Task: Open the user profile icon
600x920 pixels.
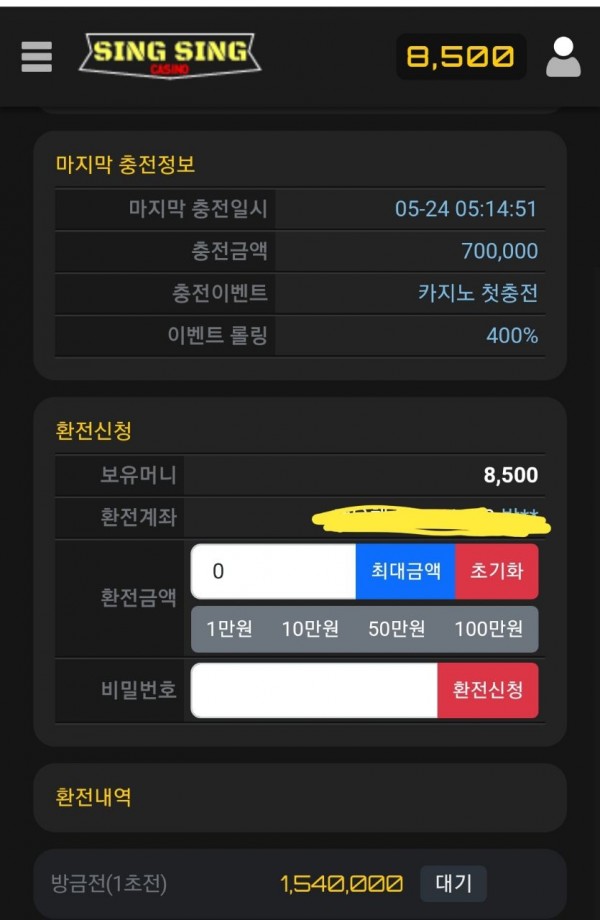Action: pos(563,56)
